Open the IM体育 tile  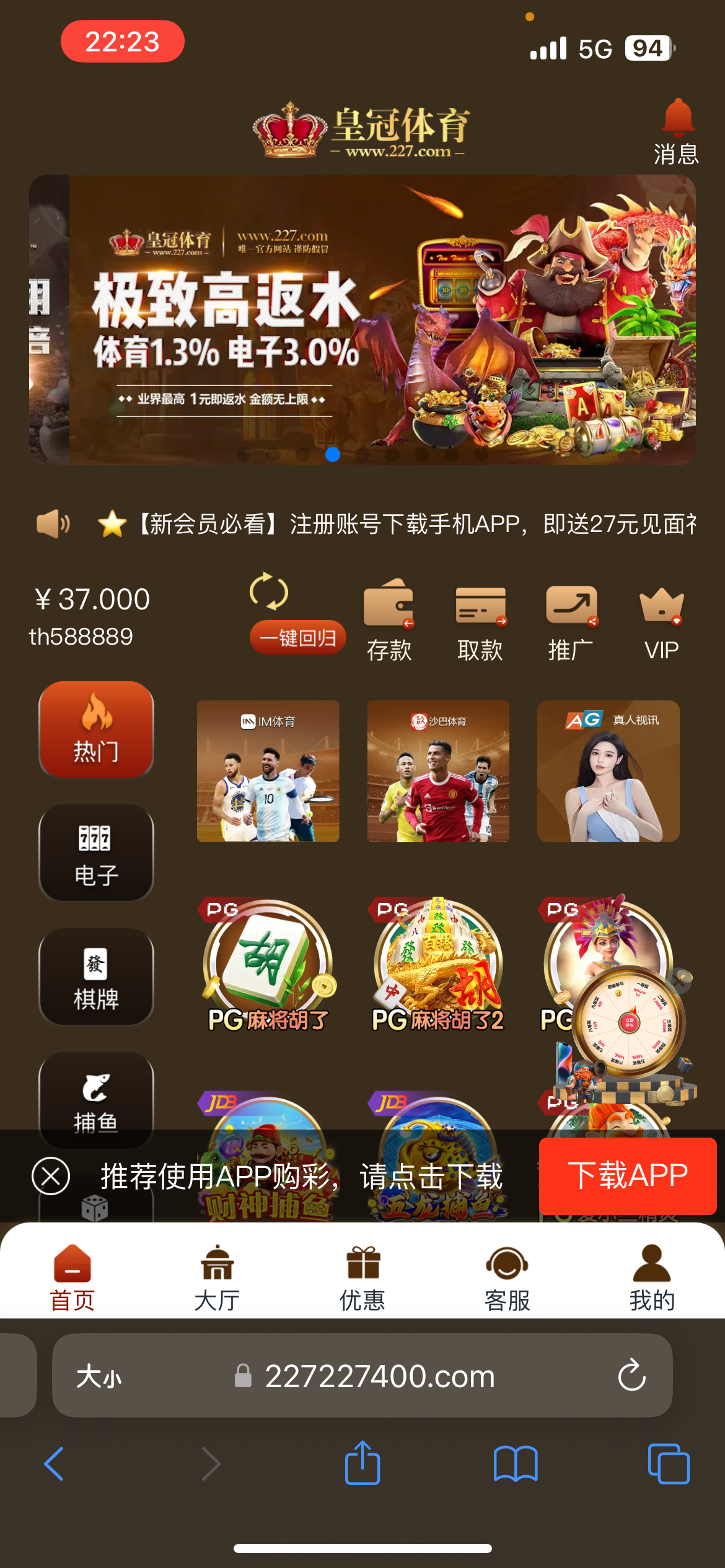[x=268, y=771]
